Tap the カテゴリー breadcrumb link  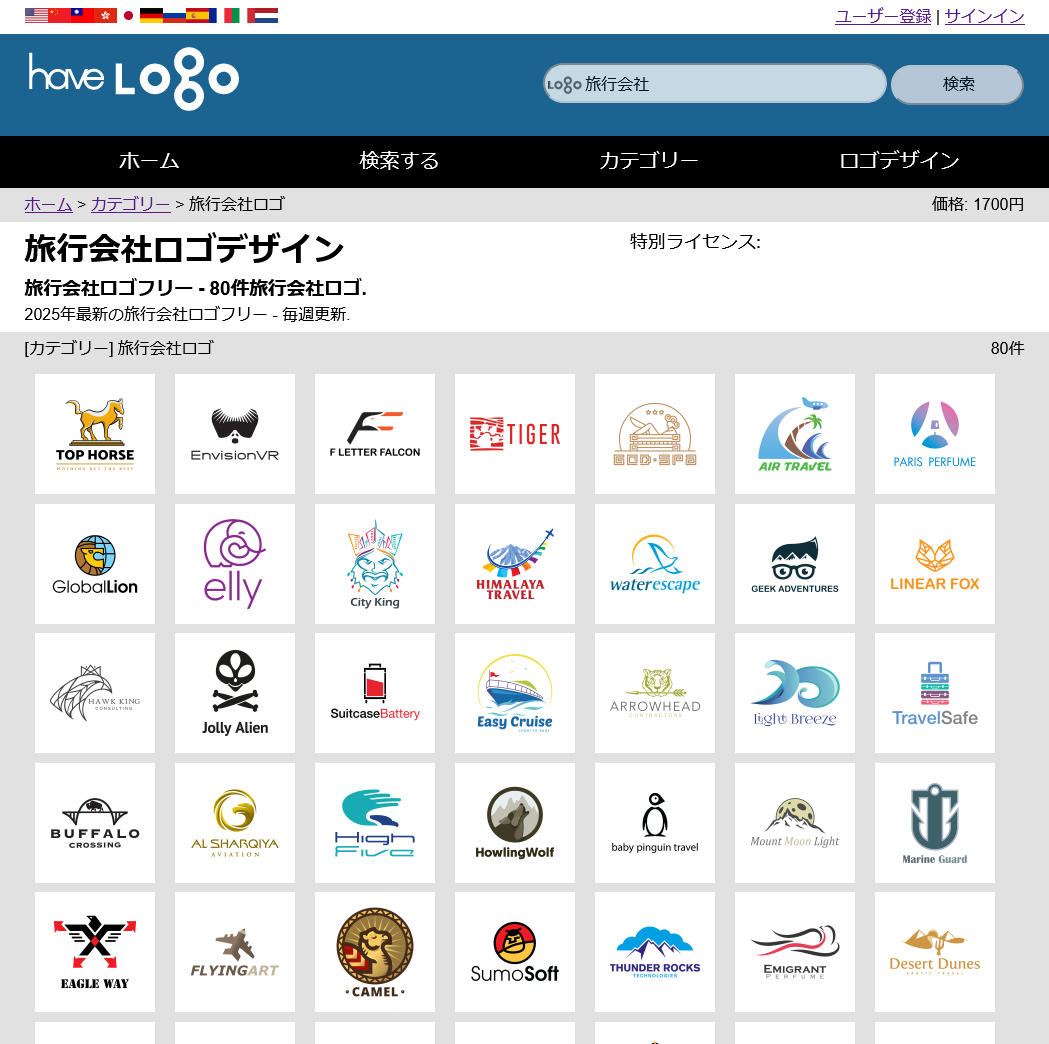130,204
